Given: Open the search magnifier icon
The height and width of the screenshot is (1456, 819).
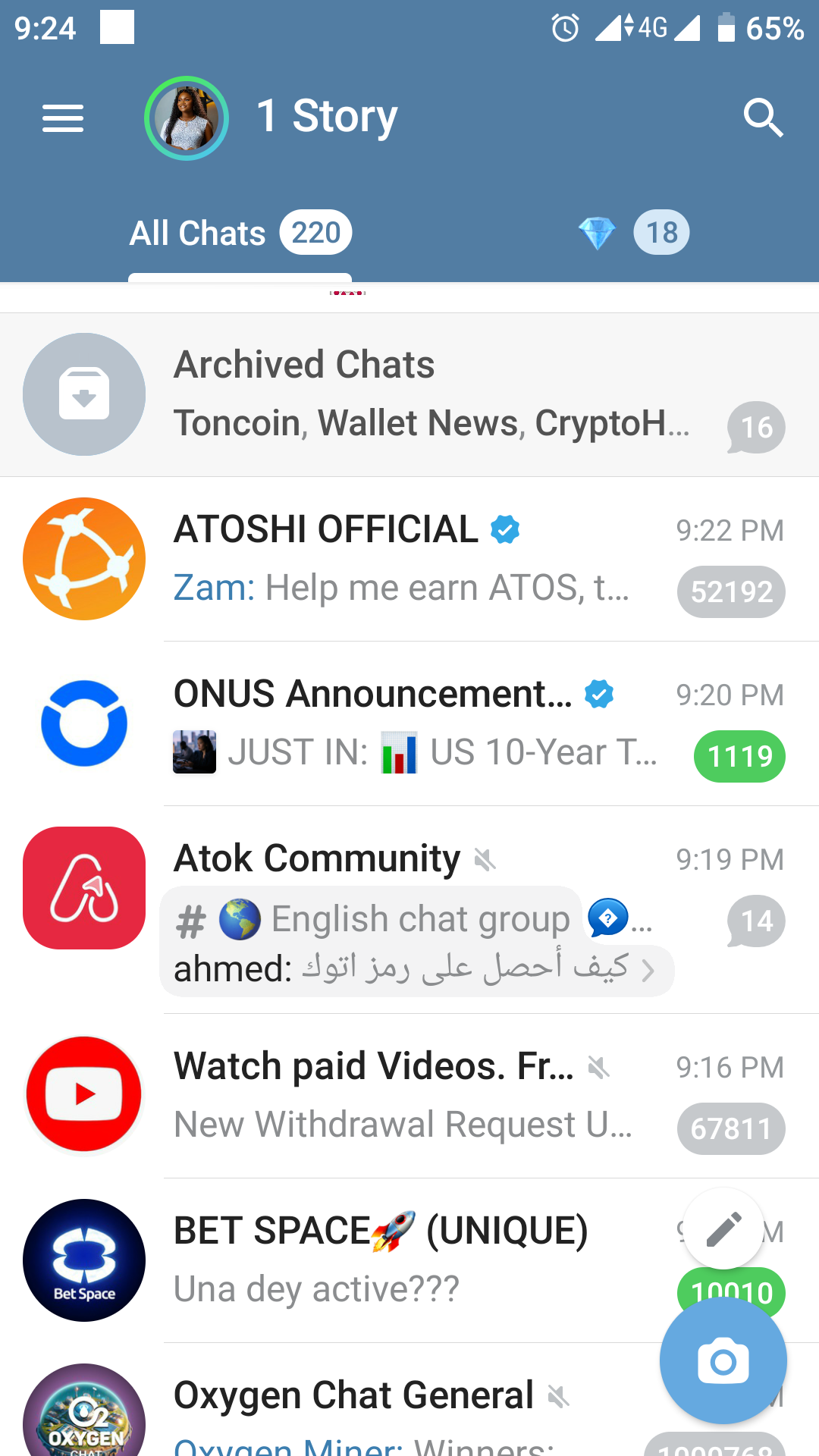Looking at the screenshot, I should (x=762, y=118).
